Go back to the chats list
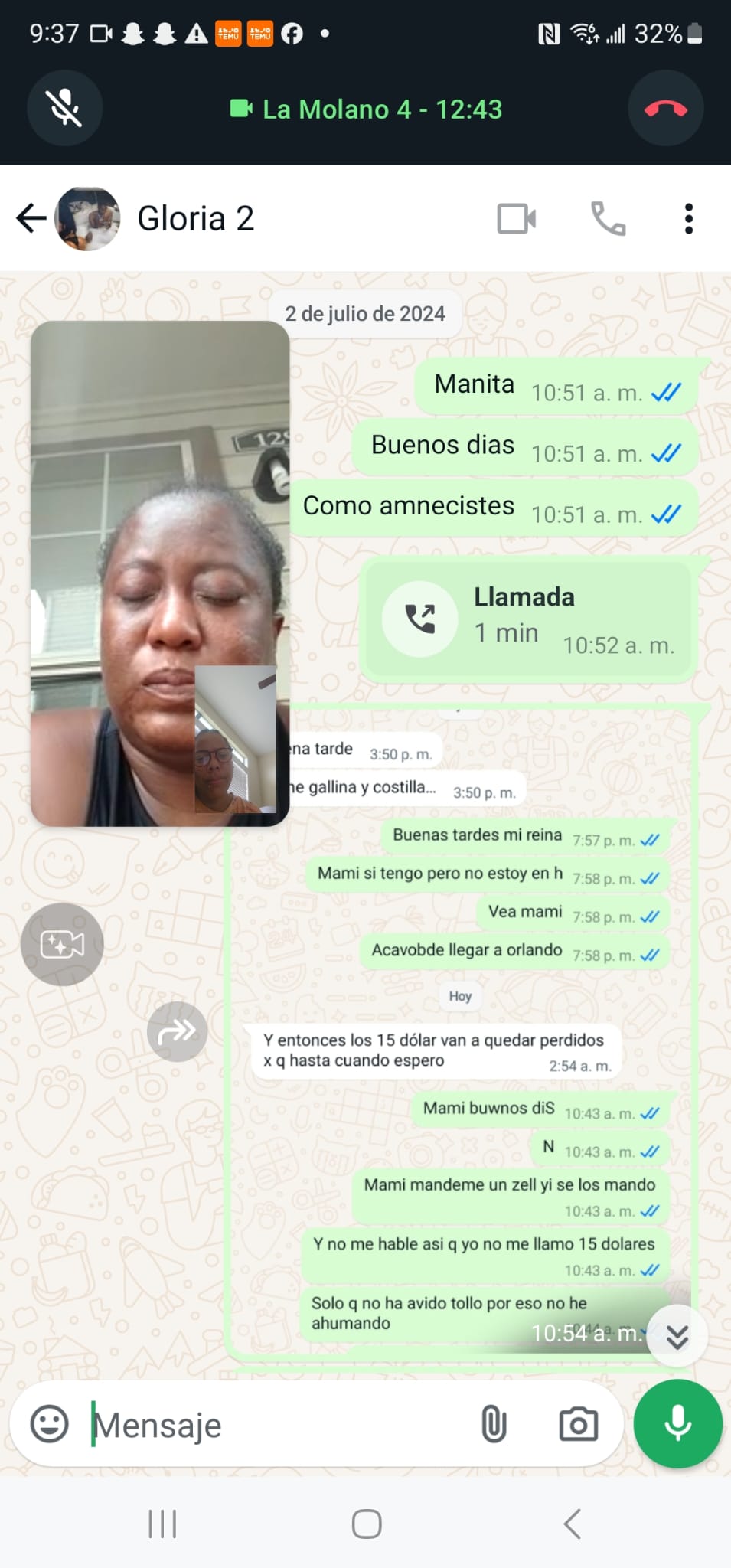This screenshot has width=731, height=1568. pos(31,218)
